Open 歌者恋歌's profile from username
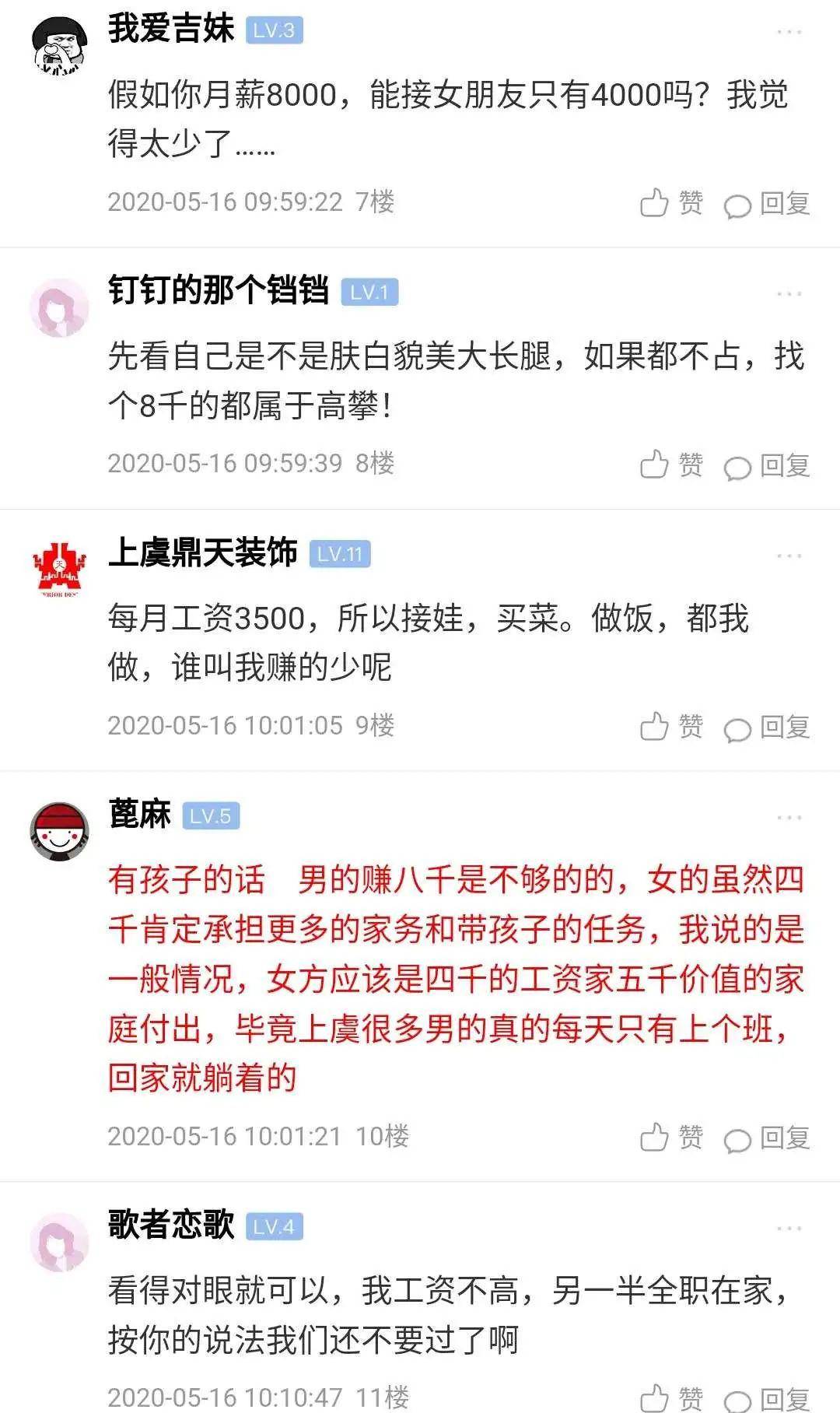 coord(171,1225)
